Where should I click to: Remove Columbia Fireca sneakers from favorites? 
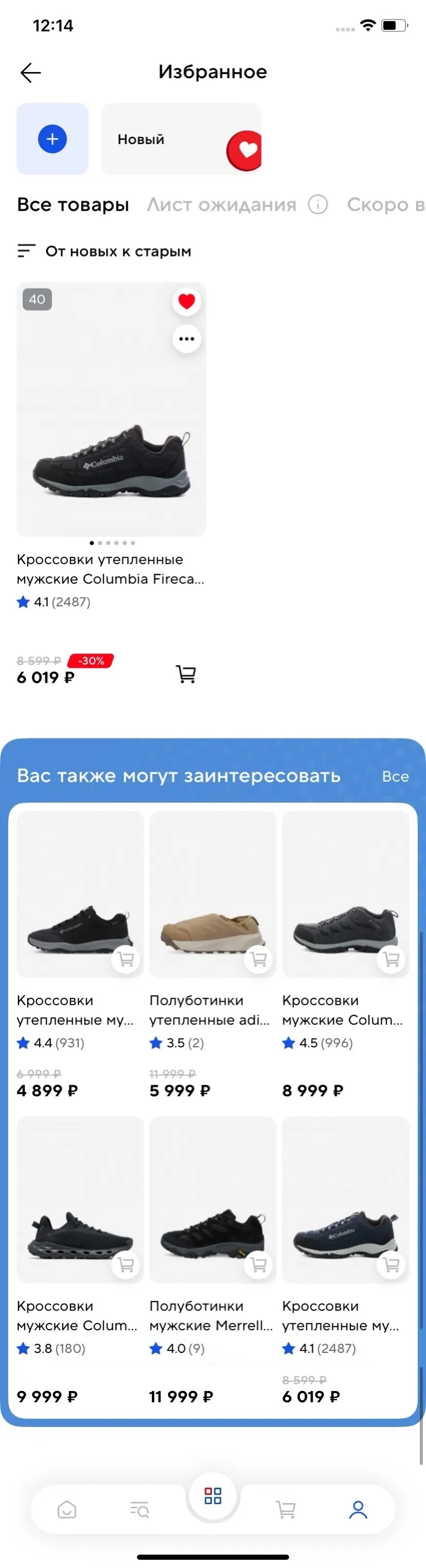(x=186, y=302)
